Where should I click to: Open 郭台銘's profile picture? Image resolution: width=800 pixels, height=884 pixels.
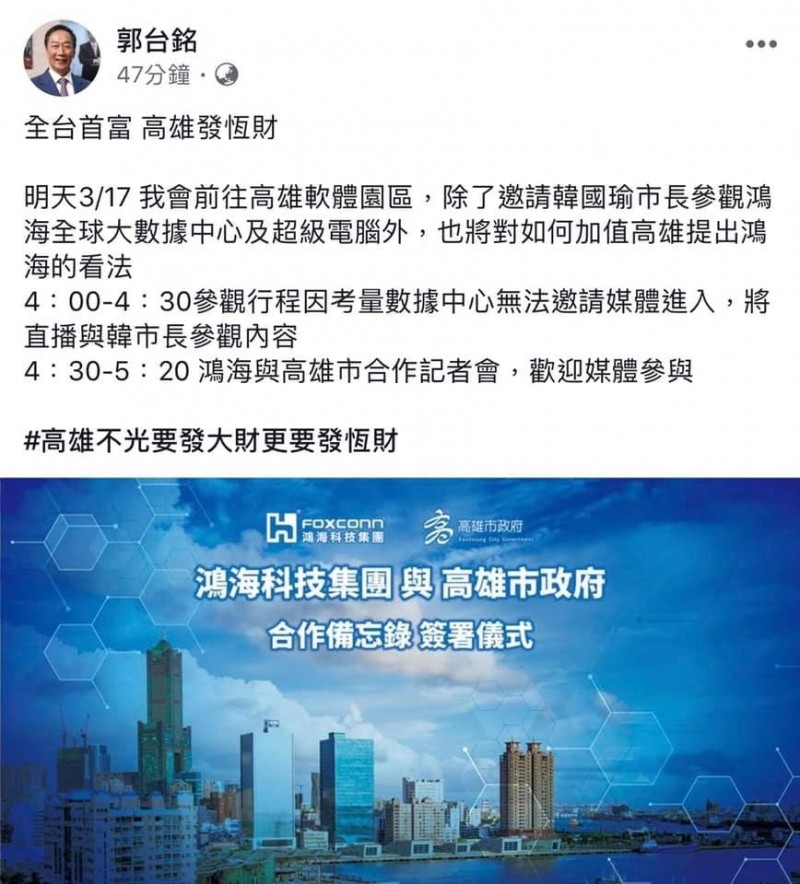pos(62,58)
